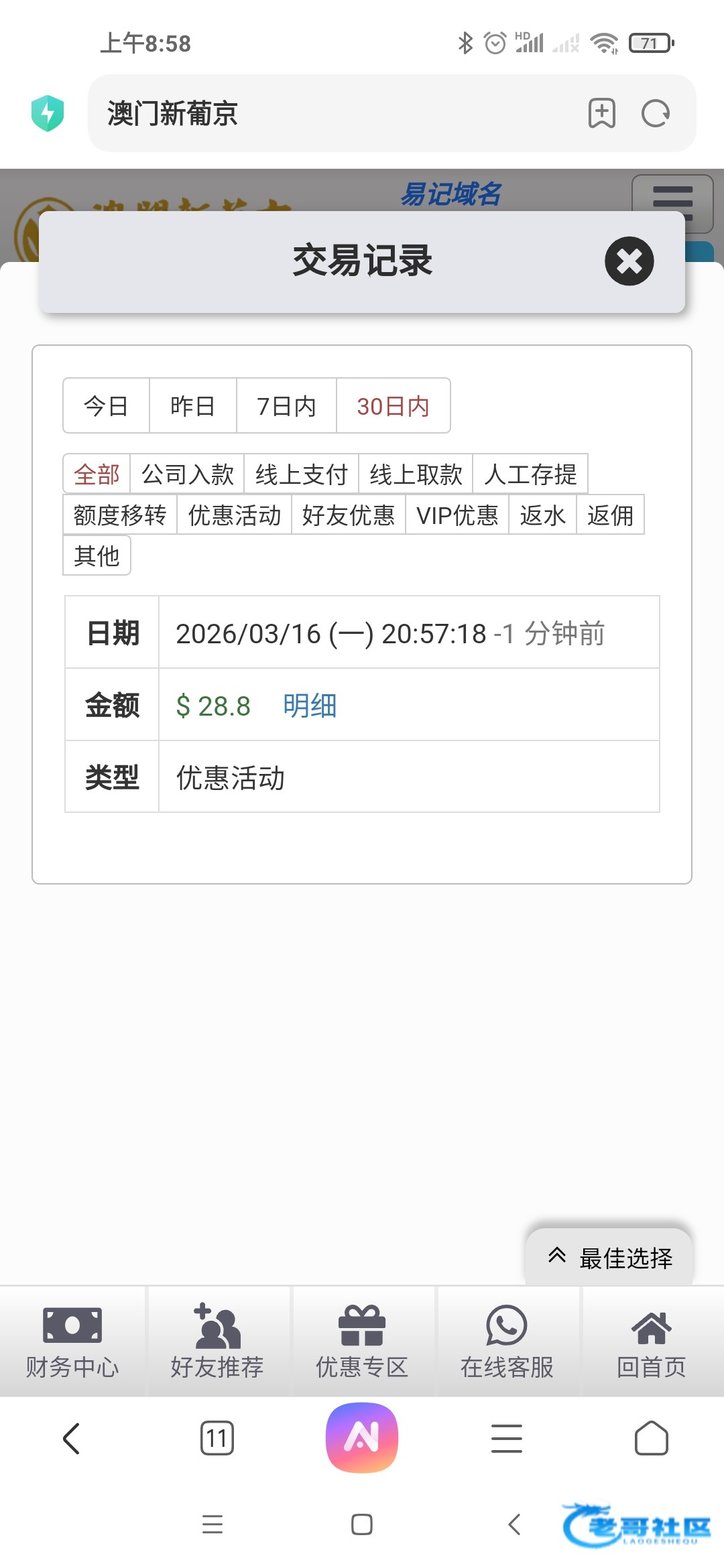Open 明细 for the $28.8 record
724x1568 pixels.
[310, 706]
